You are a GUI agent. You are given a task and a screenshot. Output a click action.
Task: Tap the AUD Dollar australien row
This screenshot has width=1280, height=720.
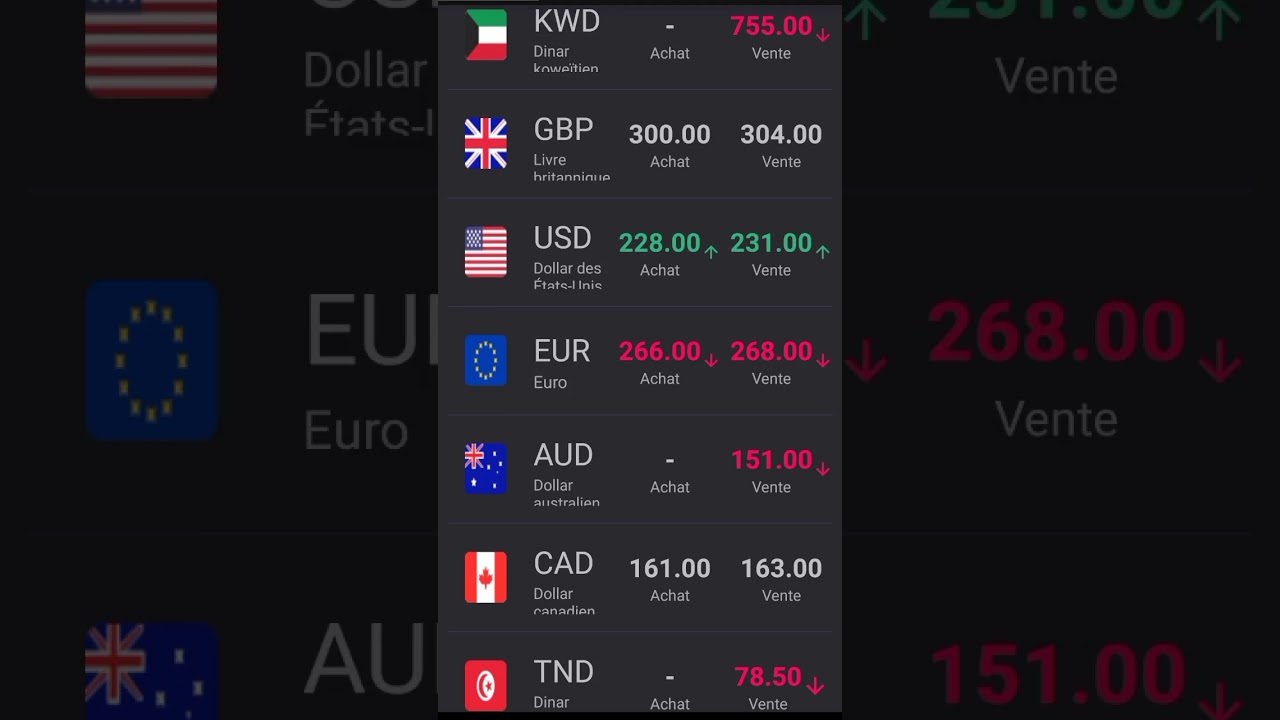tap(640, 469)
